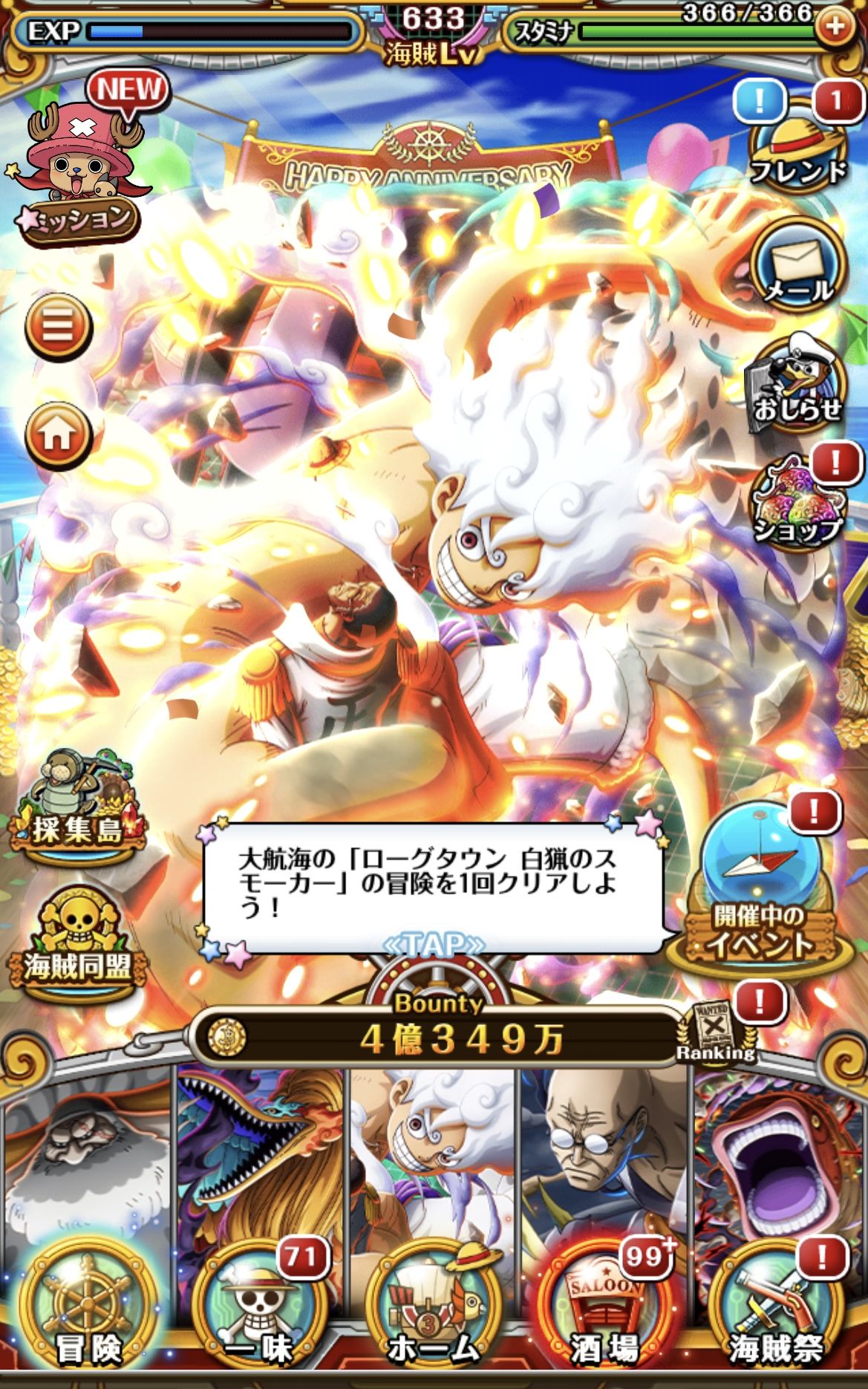Go to the ホーム tab
The image size is (868, 1389).
(434, 1311)
